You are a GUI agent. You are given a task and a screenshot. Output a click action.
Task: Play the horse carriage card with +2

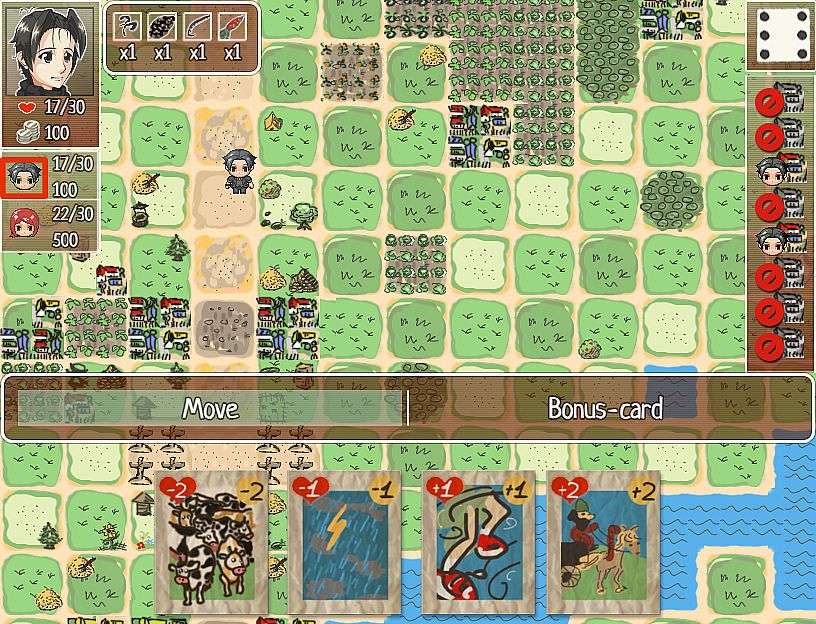click(603, 545)
